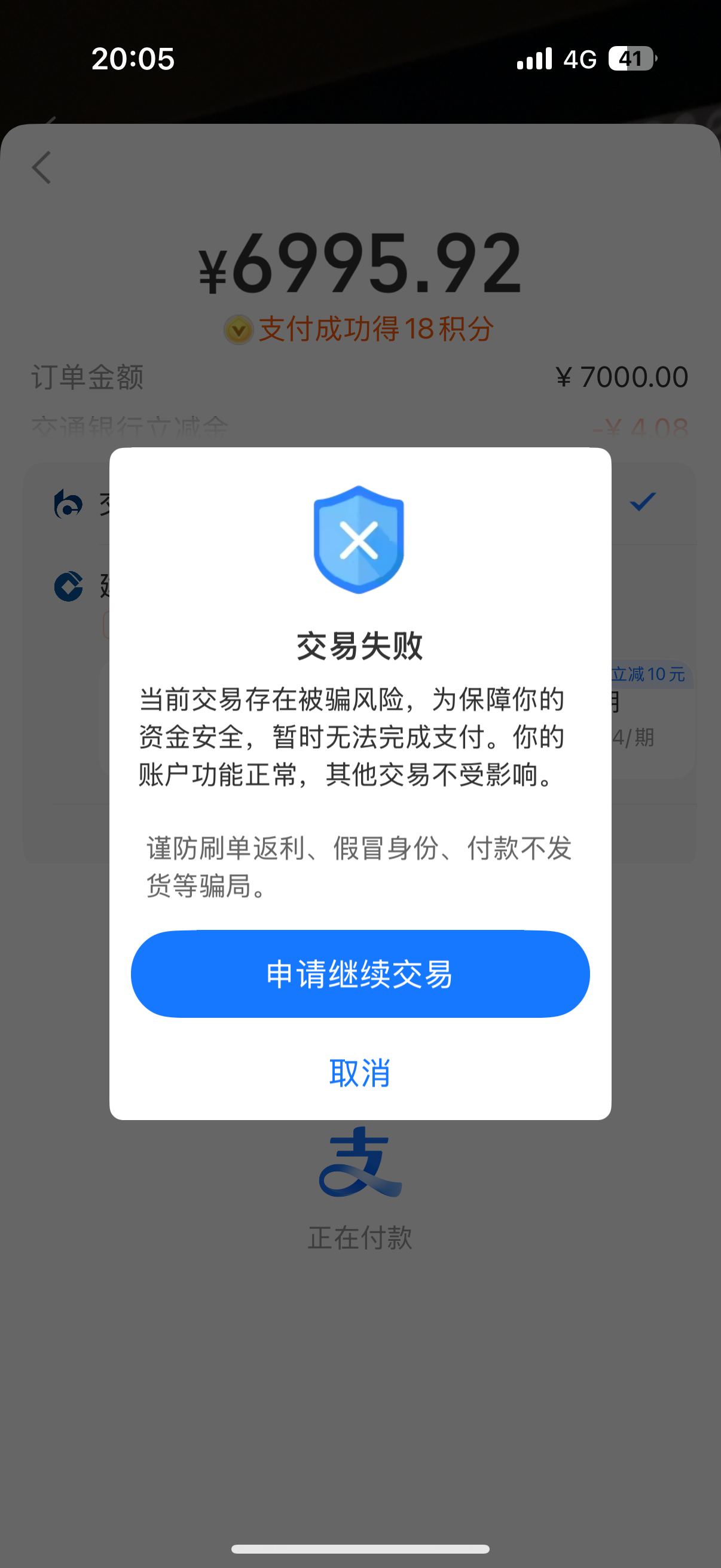The height and width of the screenshot is (1568, 721).
Task: Dismiss the dialog with 取消
Action: [x=359, y=1072]
